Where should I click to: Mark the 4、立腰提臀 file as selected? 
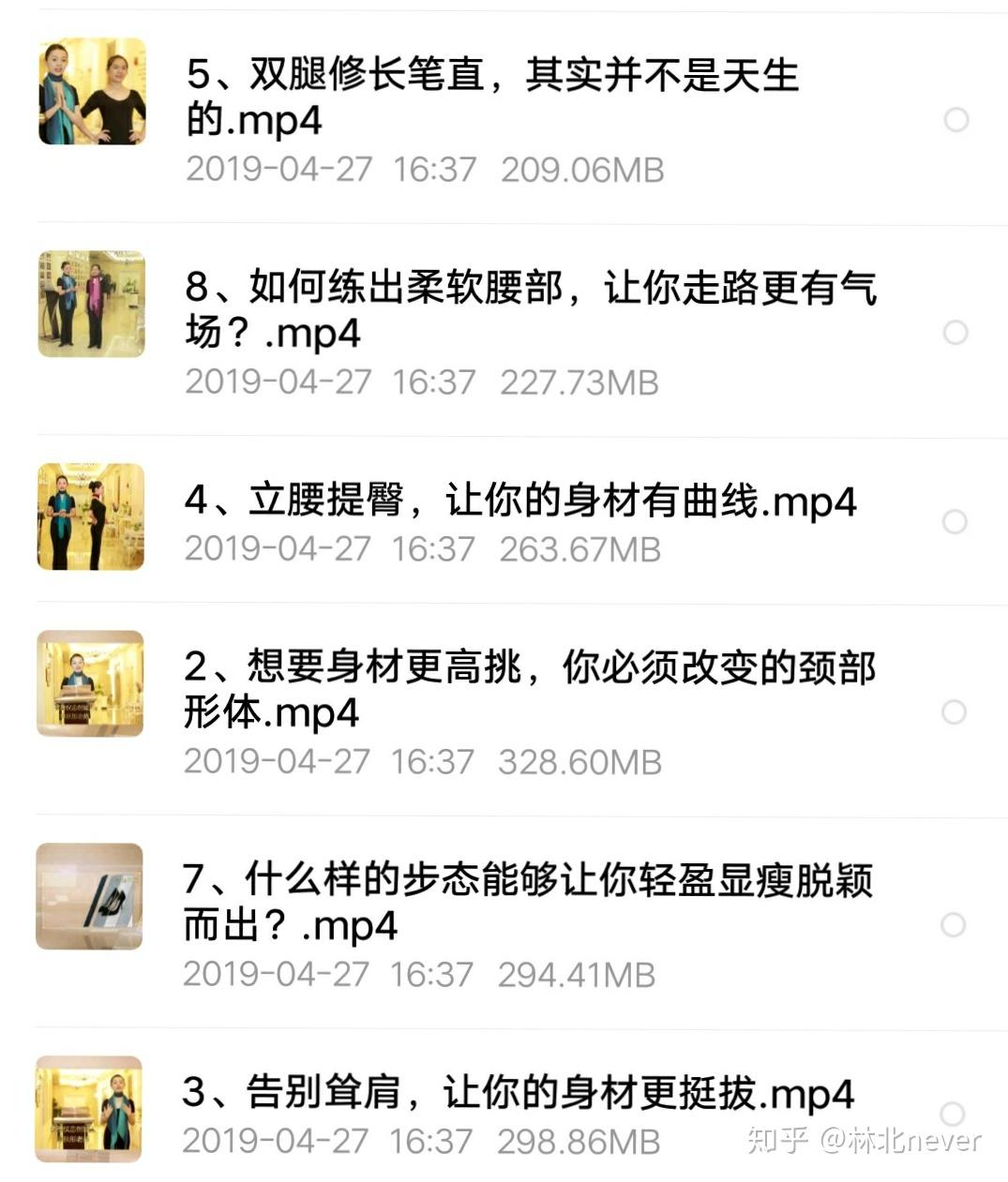[955, 522]
